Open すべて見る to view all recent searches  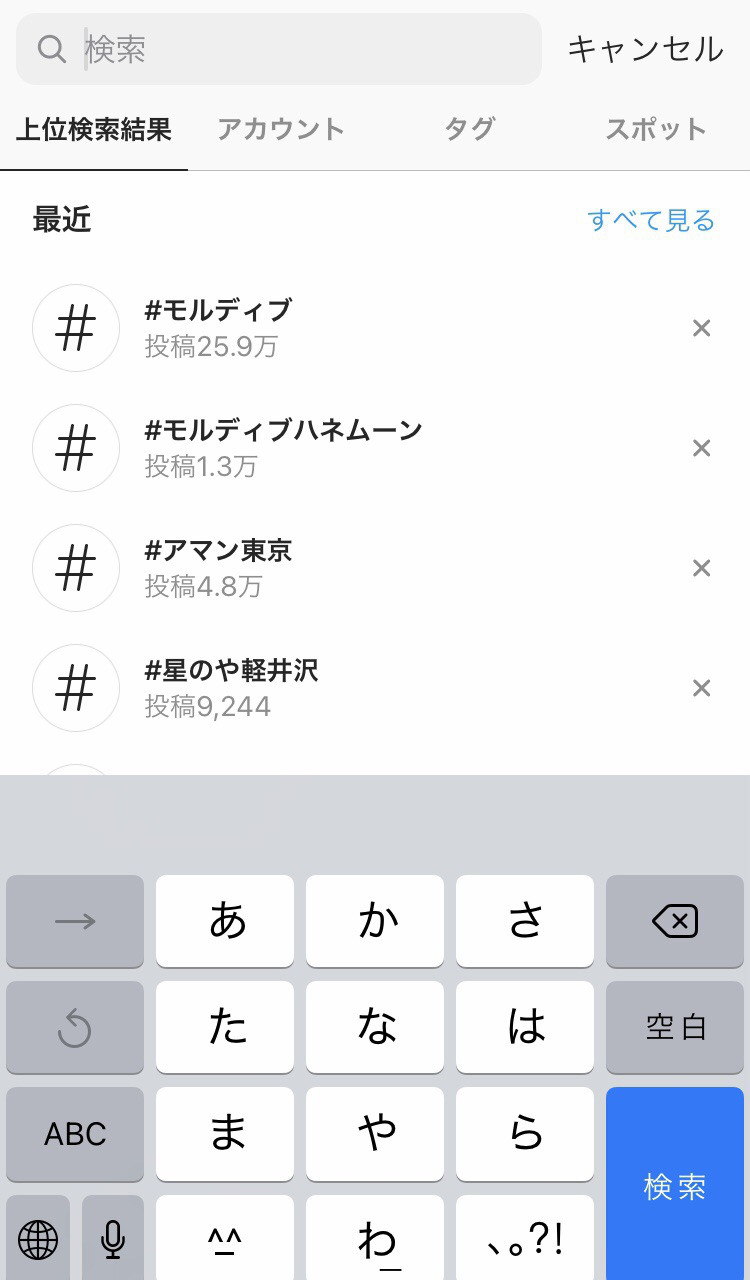click(651, 220)
